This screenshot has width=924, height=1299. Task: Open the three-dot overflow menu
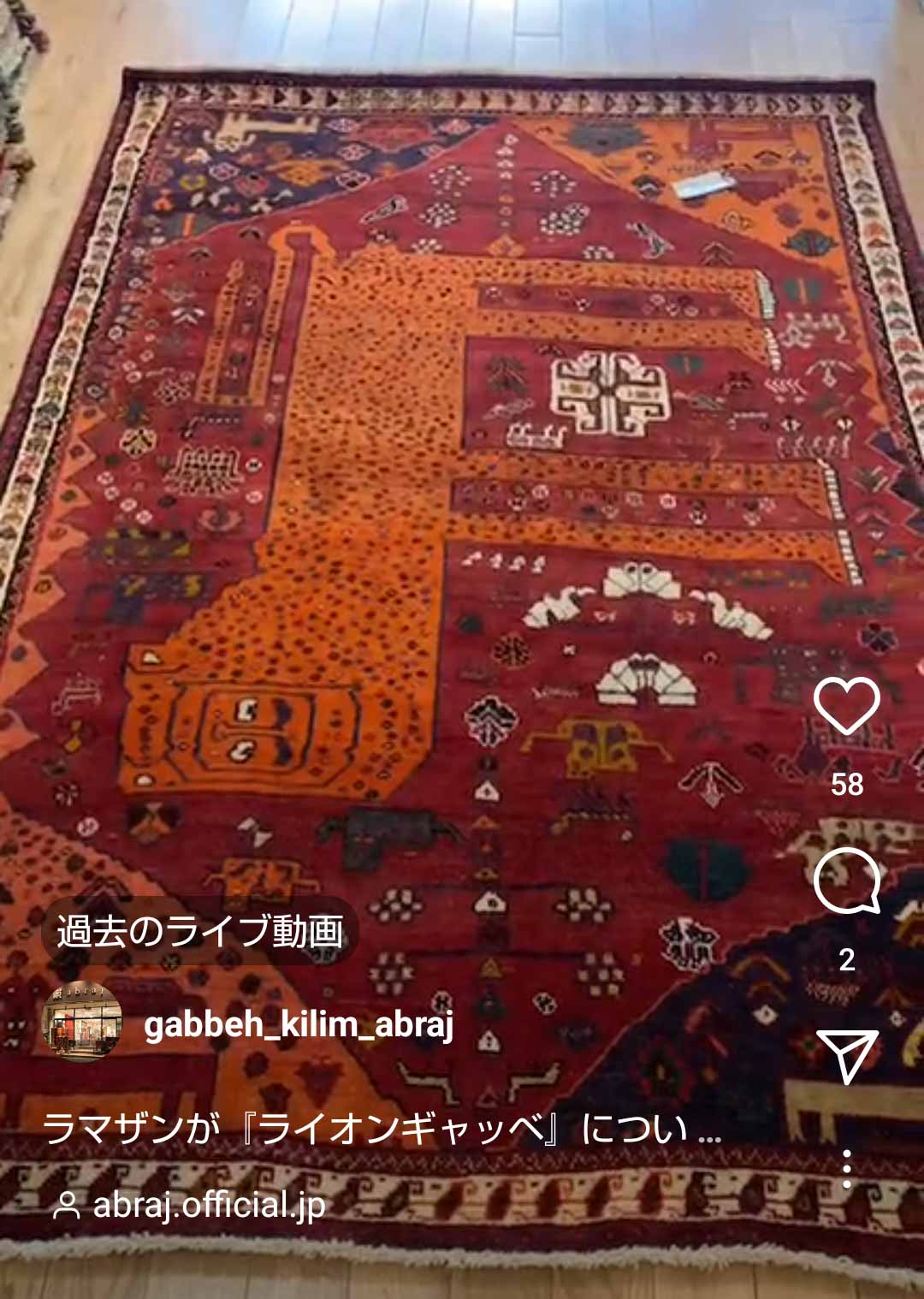pyautogui.click(x=846, y=1169)
